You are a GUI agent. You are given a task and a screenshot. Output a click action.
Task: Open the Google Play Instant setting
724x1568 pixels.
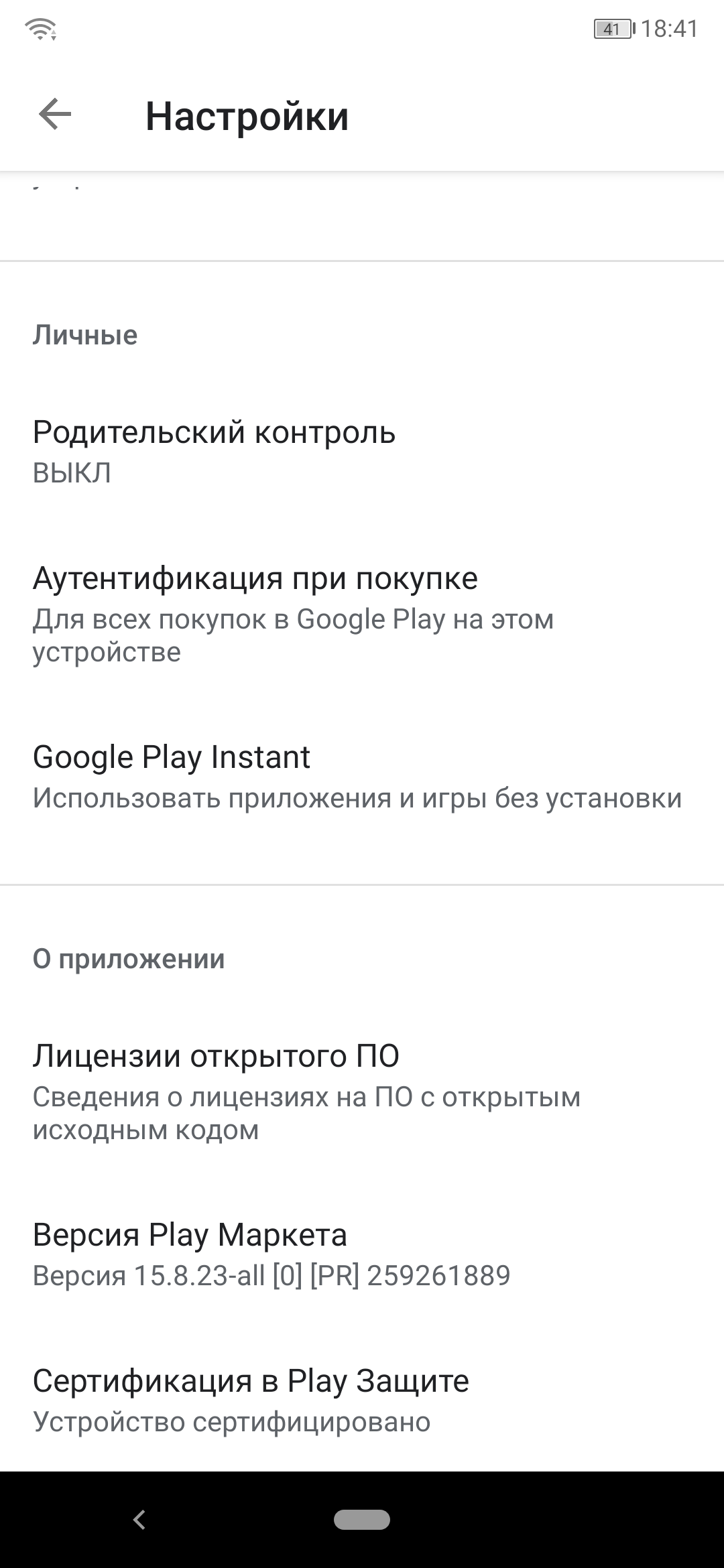(362, 777)
